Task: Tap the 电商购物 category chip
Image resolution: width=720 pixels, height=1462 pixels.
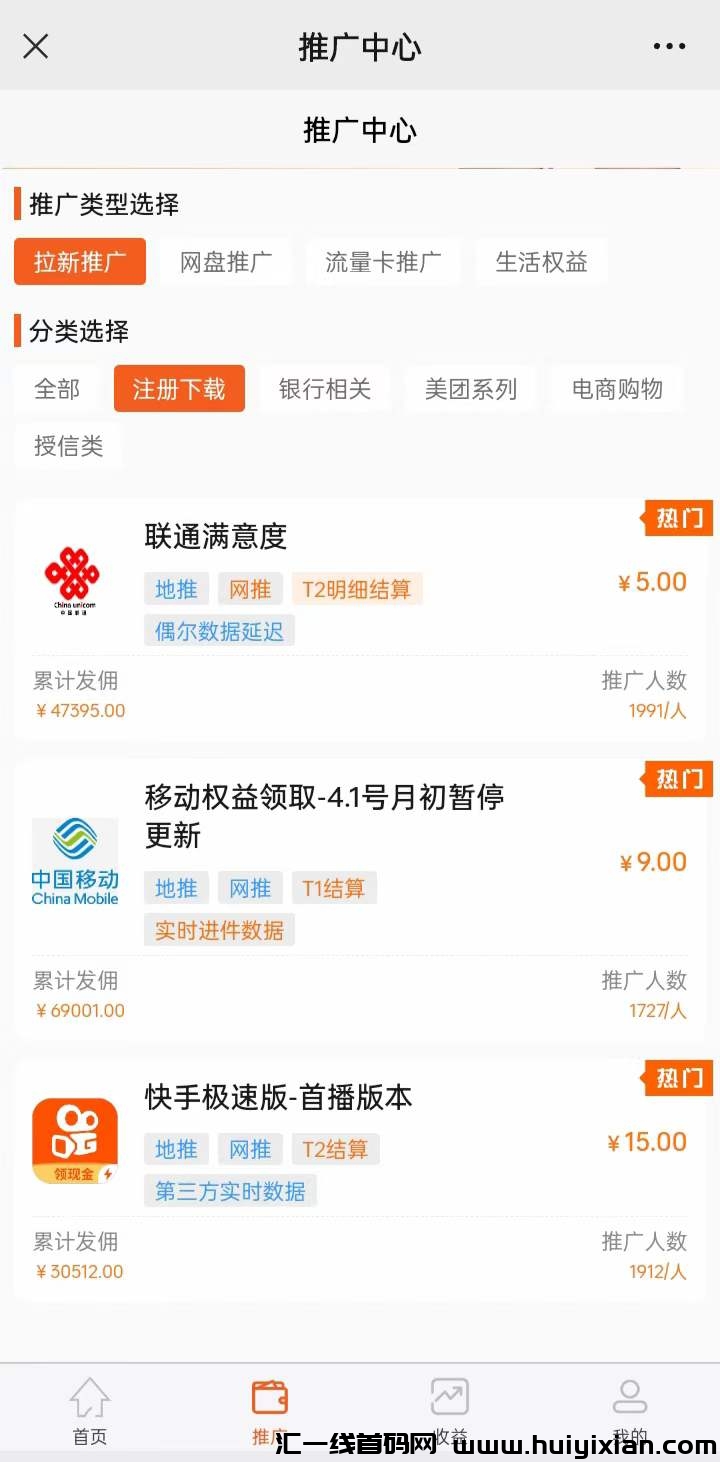Action: pyautogui.click(x=617, y=389)
